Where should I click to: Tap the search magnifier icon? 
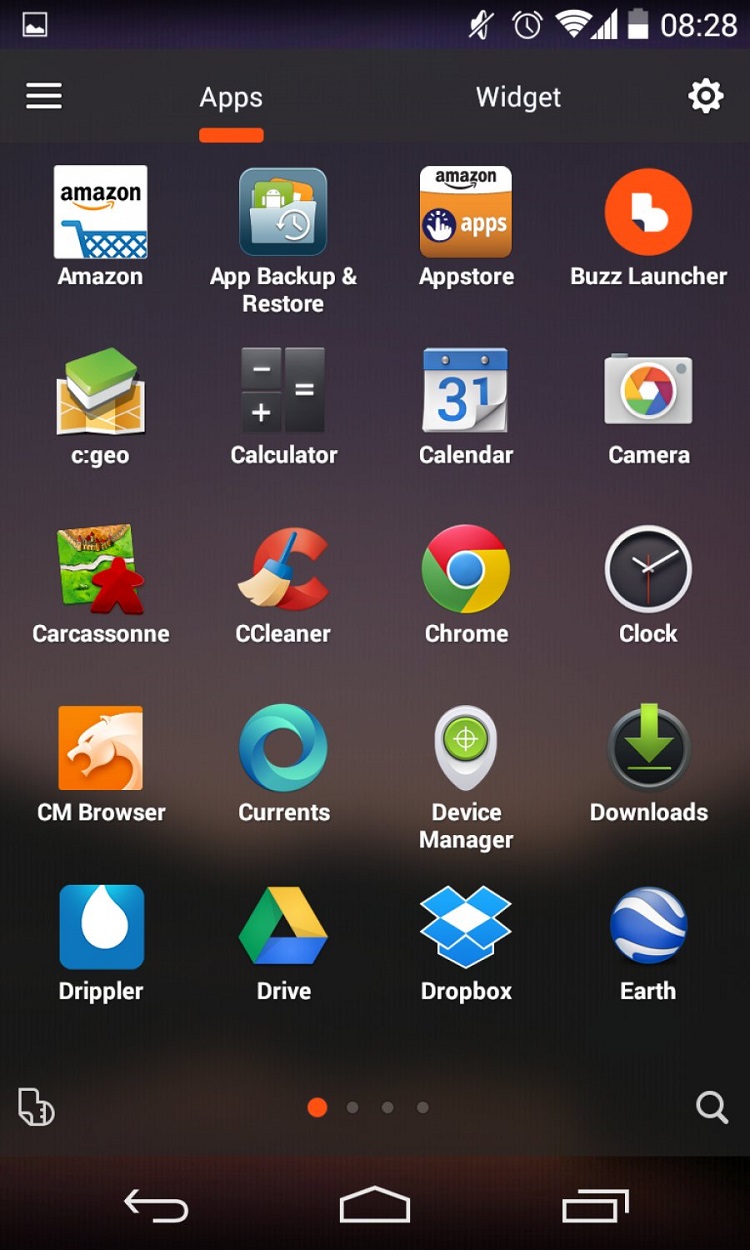[712, 1107]
